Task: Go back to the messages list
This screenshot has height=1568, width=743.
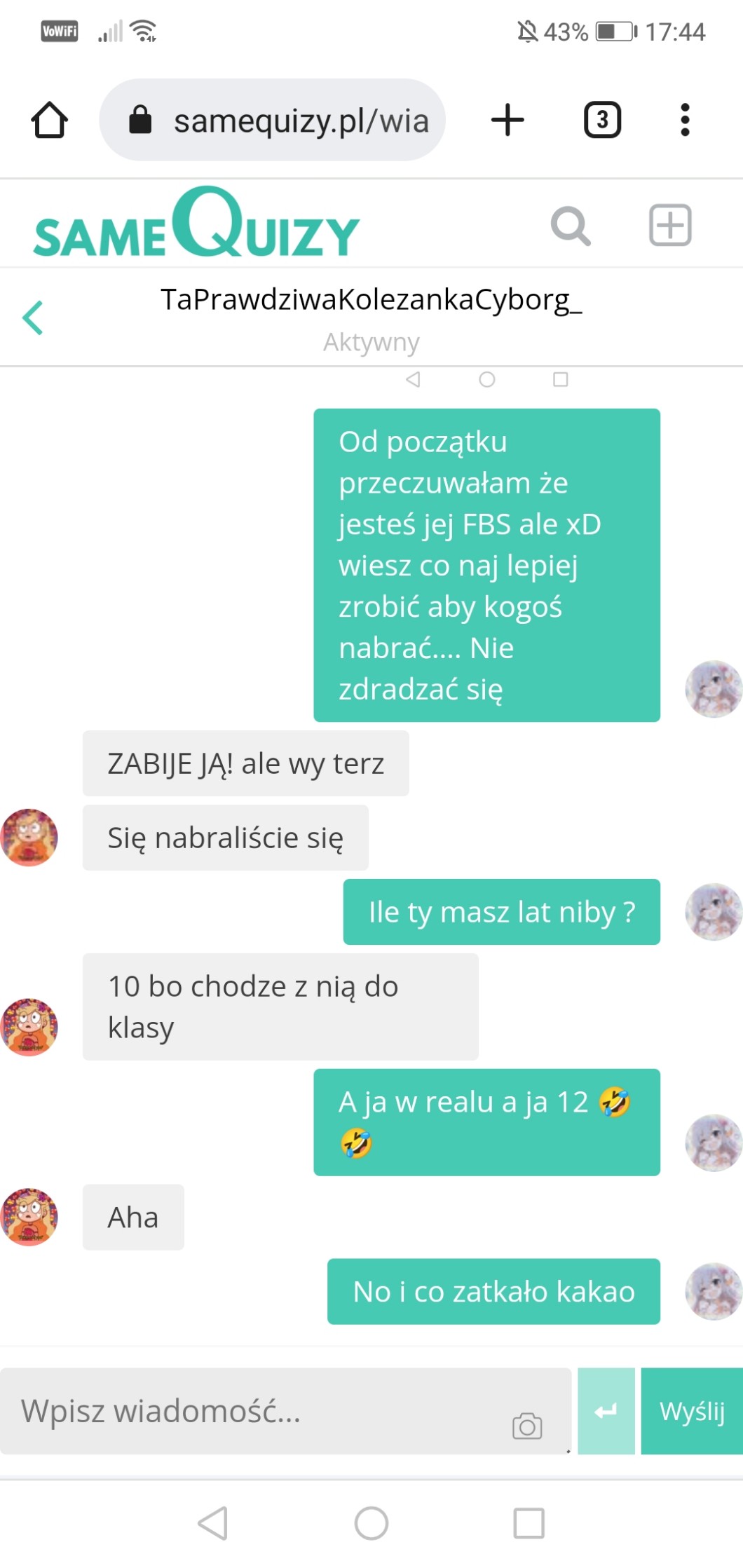Action: pyautogui.click(x=33, y=318)
